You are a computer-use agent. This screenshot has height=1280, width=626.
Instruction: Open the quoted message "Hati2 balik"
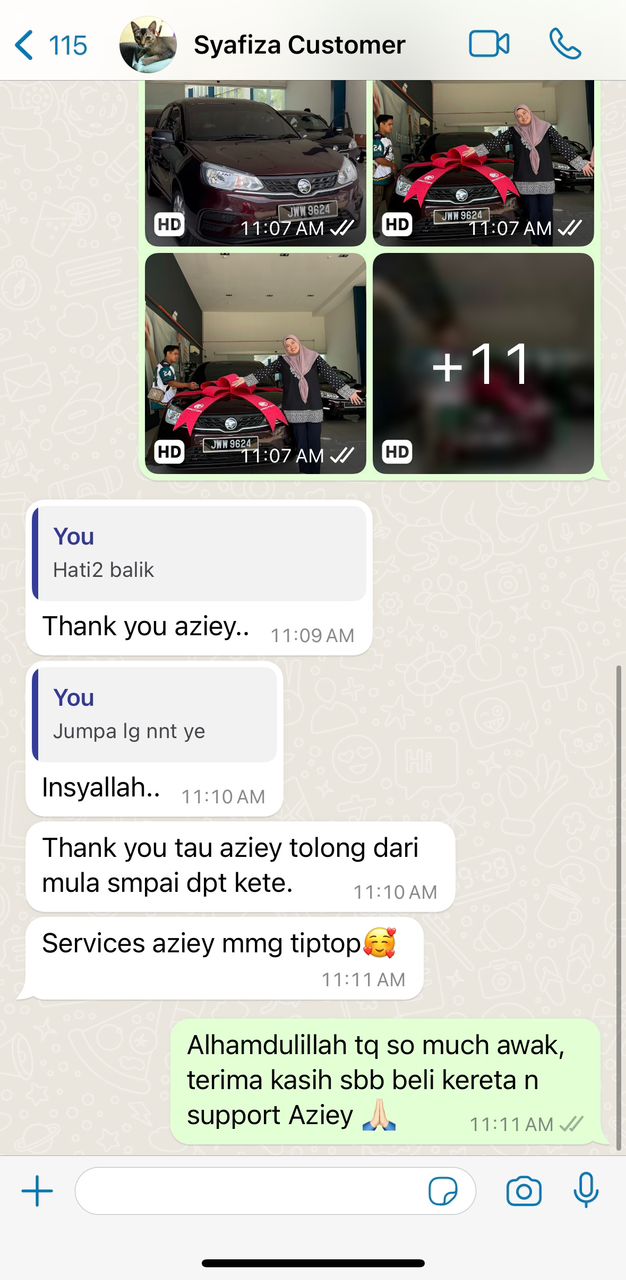coord(199,553)
